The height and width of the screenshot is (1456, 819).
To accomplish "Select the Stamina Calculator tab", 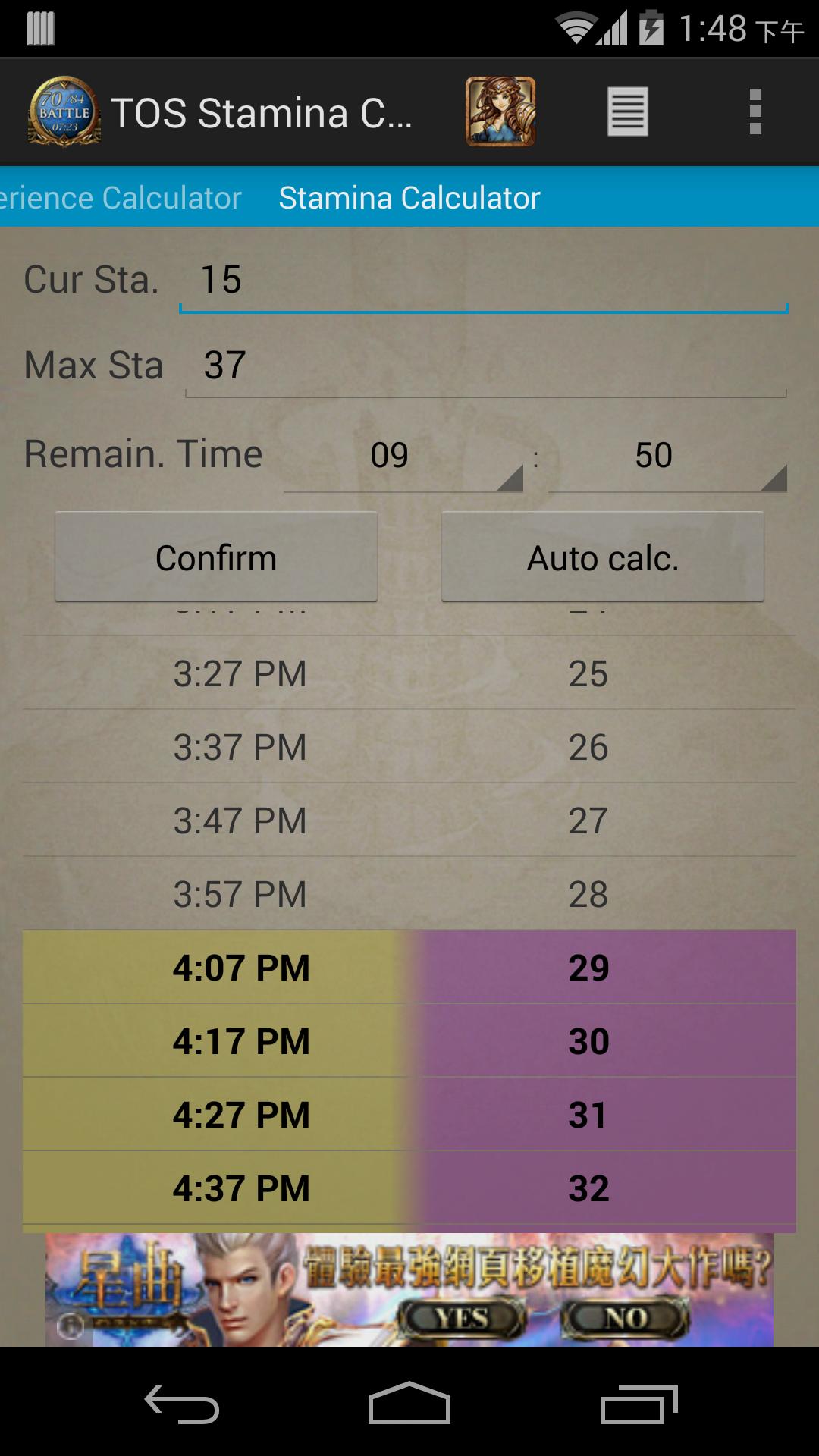I will click(409, 196).
